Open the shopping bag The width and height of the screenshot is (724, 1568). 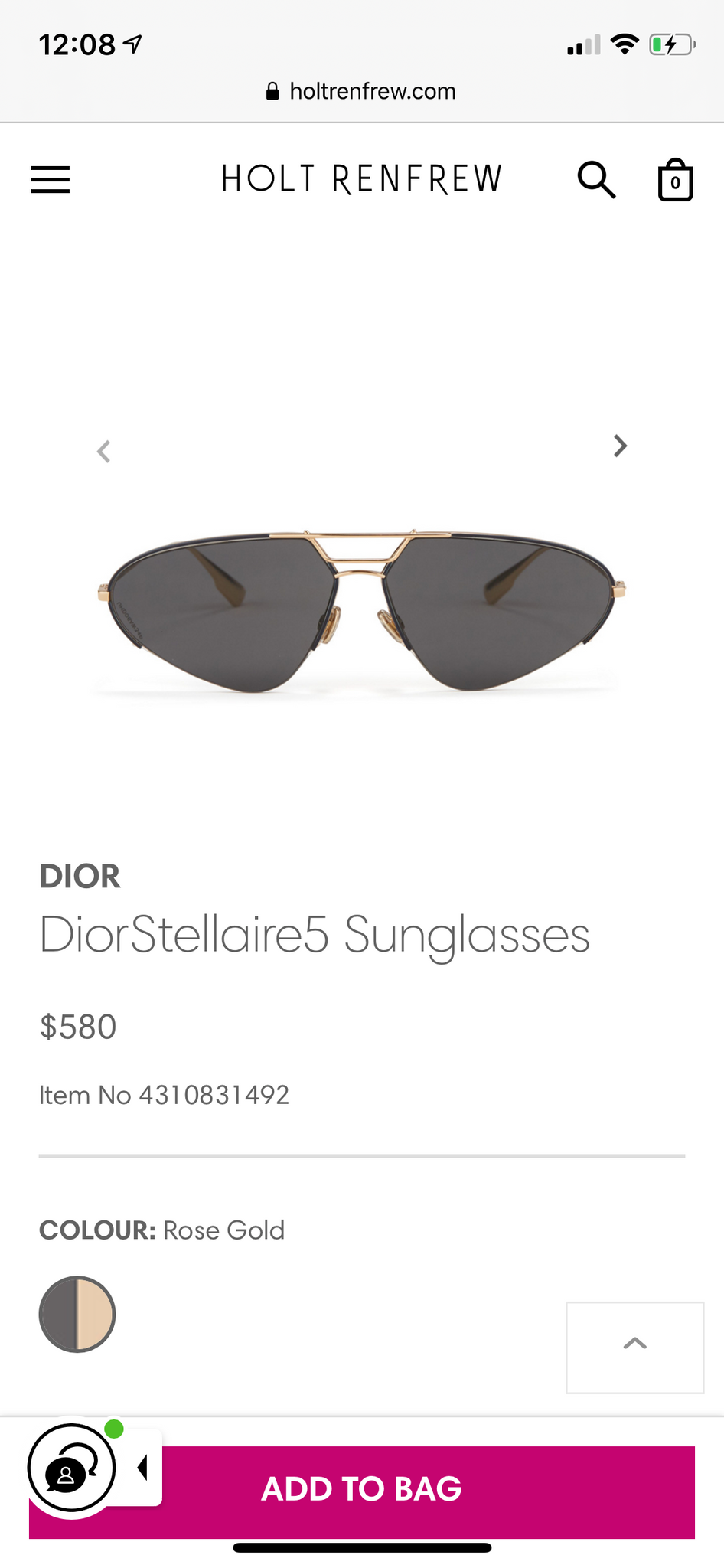click(x=675, y=180)
